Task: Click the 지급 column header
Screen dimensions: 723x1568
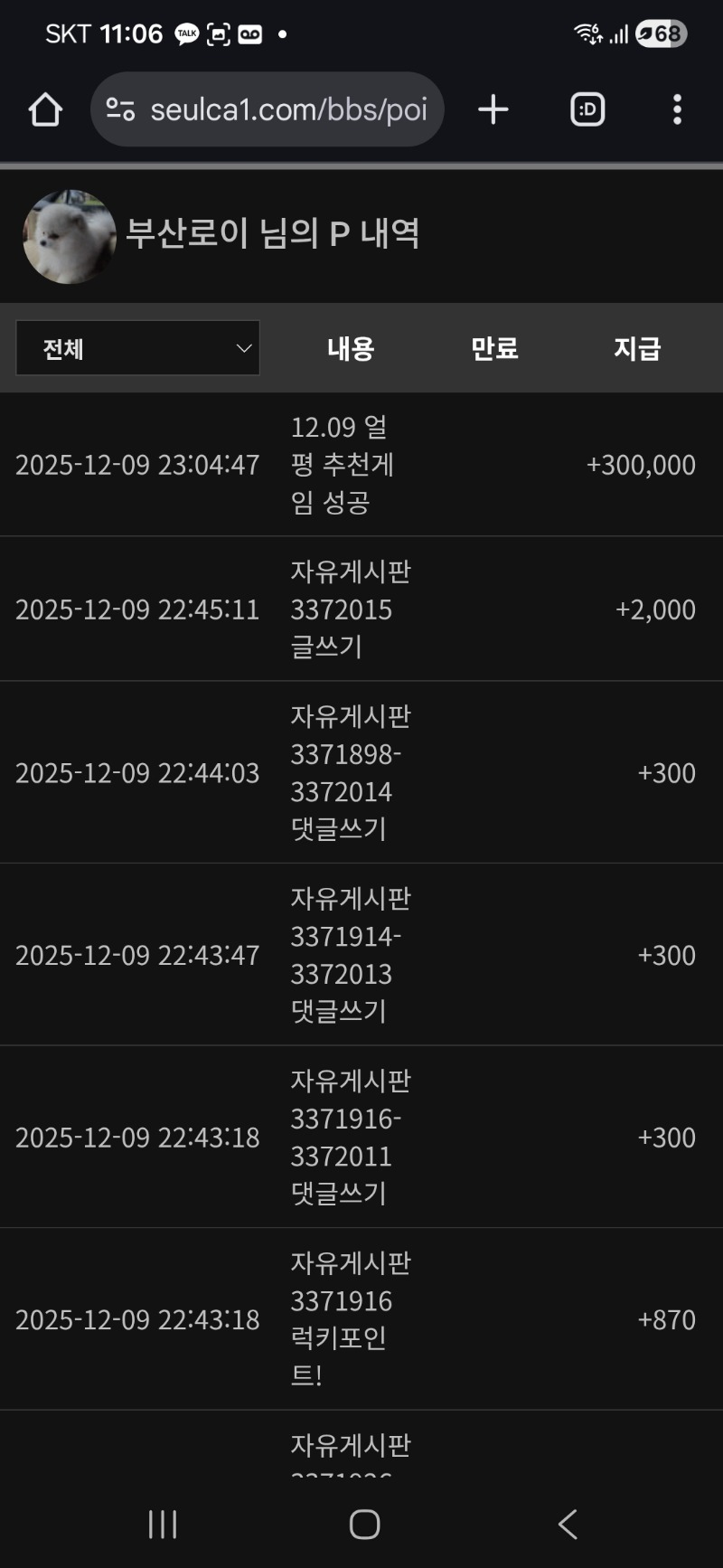Action: tap(638, 348)
